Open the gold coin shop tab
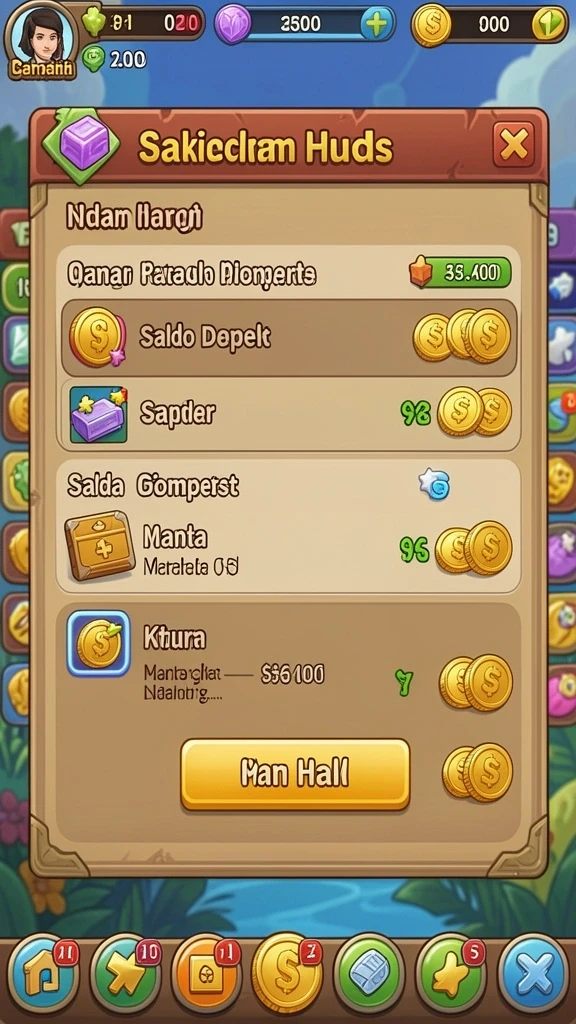The image size is (576, 1024). (x=287, y=972)
